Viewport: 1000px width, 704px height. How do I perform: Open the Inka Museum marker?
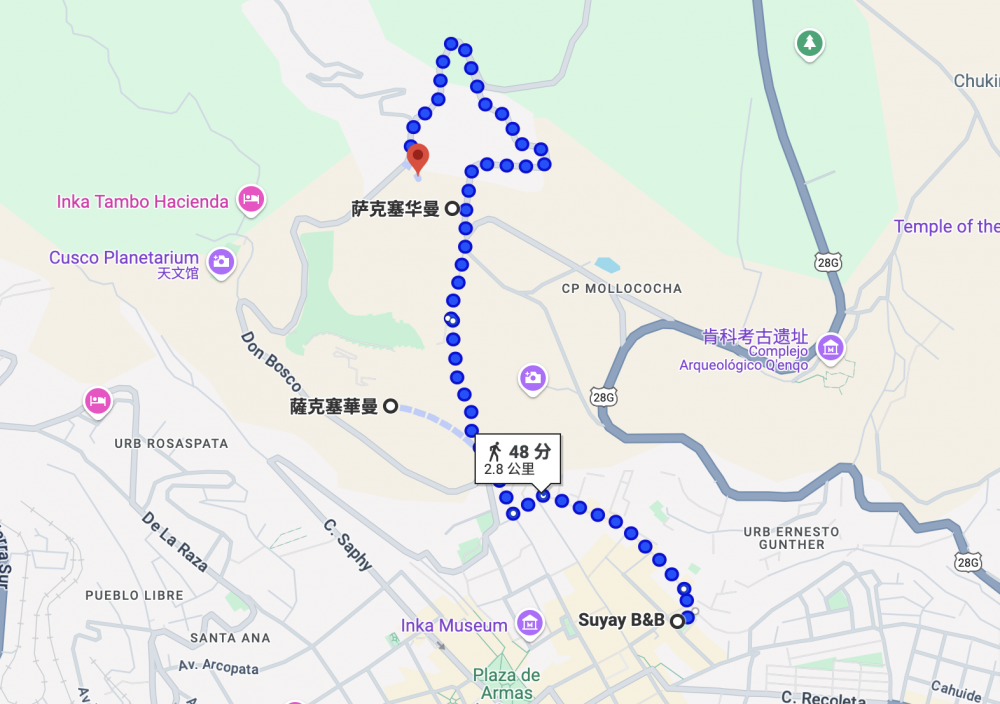tap(529, 625)
